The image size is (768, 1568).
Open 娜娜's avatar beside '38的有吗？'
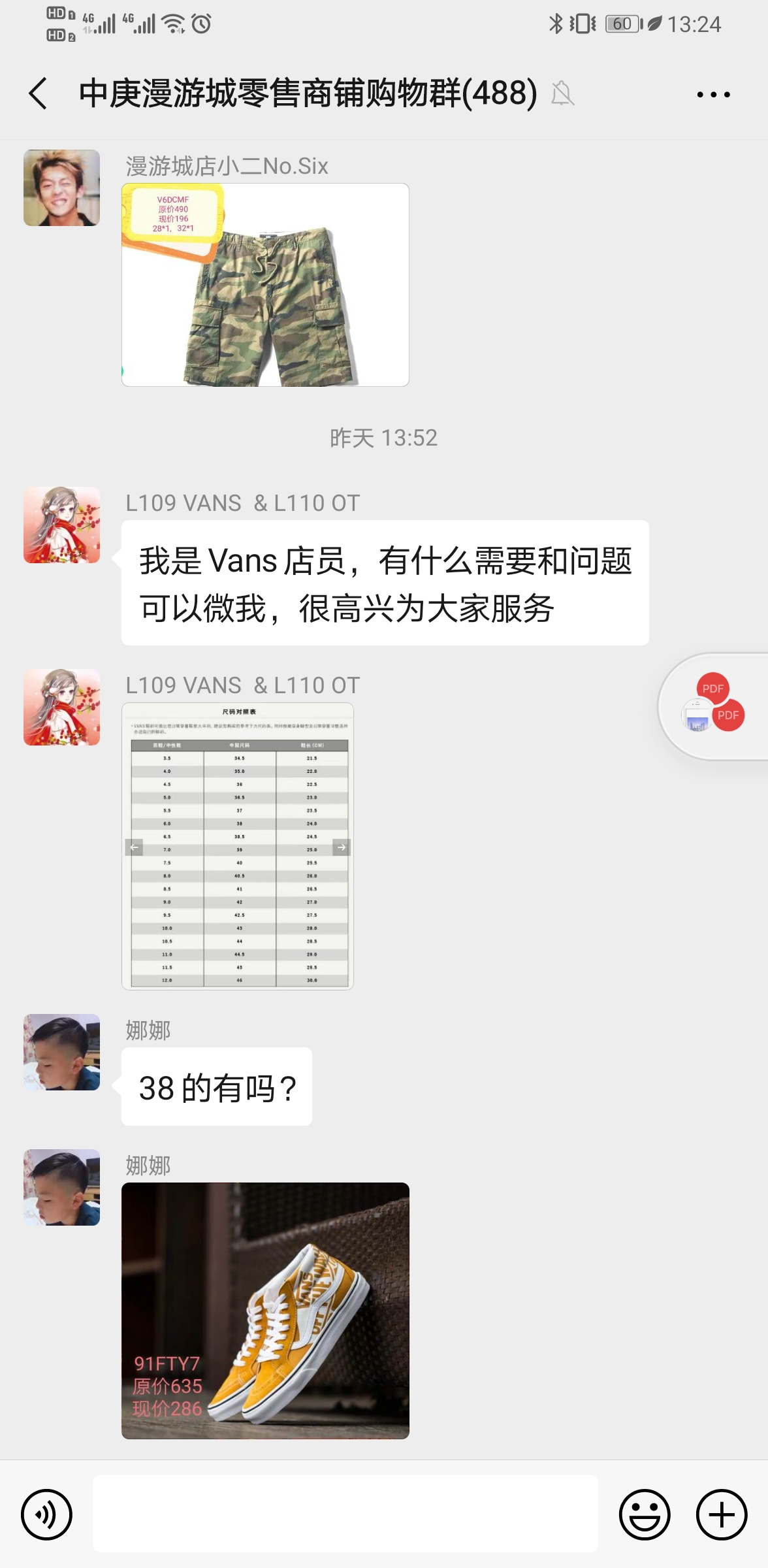[62, 1052]
